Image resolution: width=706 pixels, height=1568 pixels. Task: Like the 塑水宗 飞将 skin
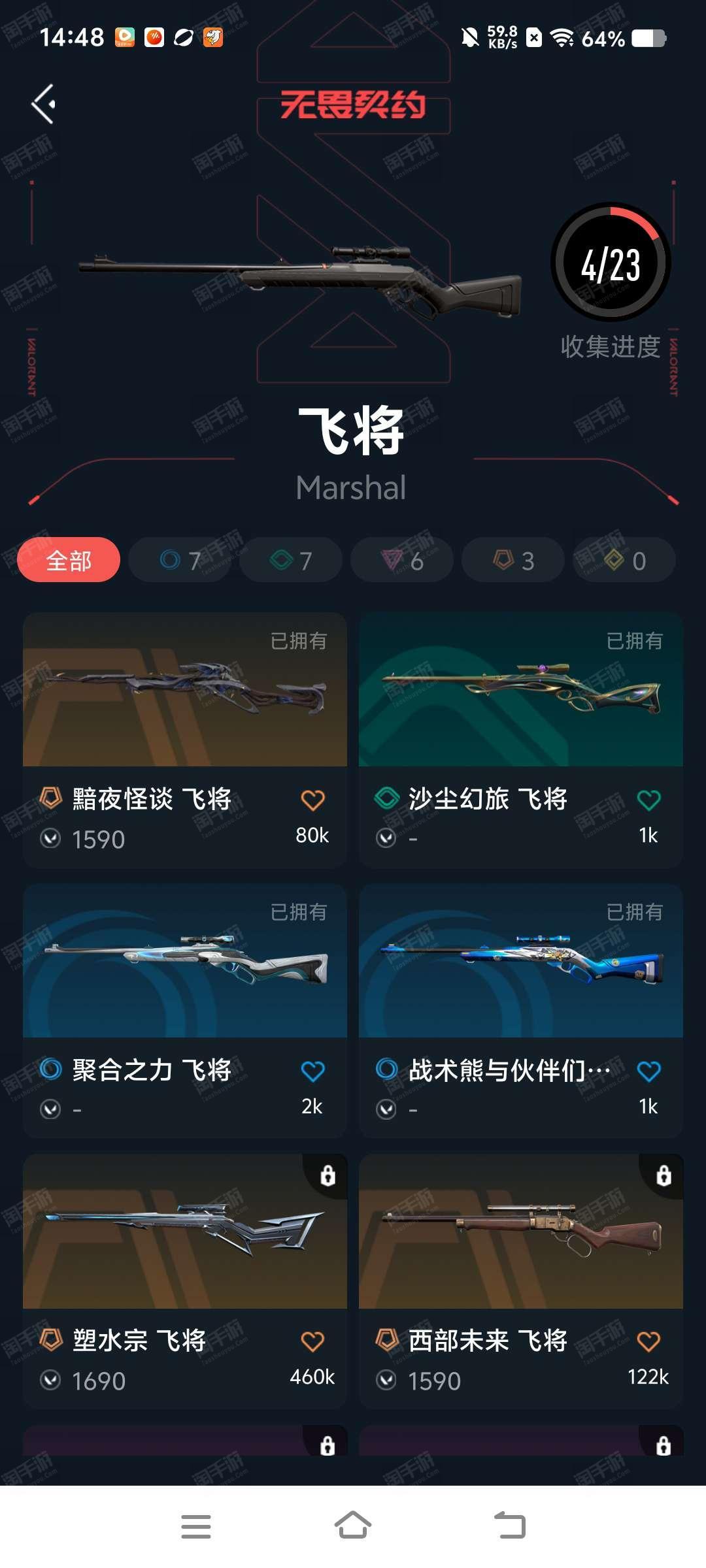pyautogui.click(x=312, y=1342)
